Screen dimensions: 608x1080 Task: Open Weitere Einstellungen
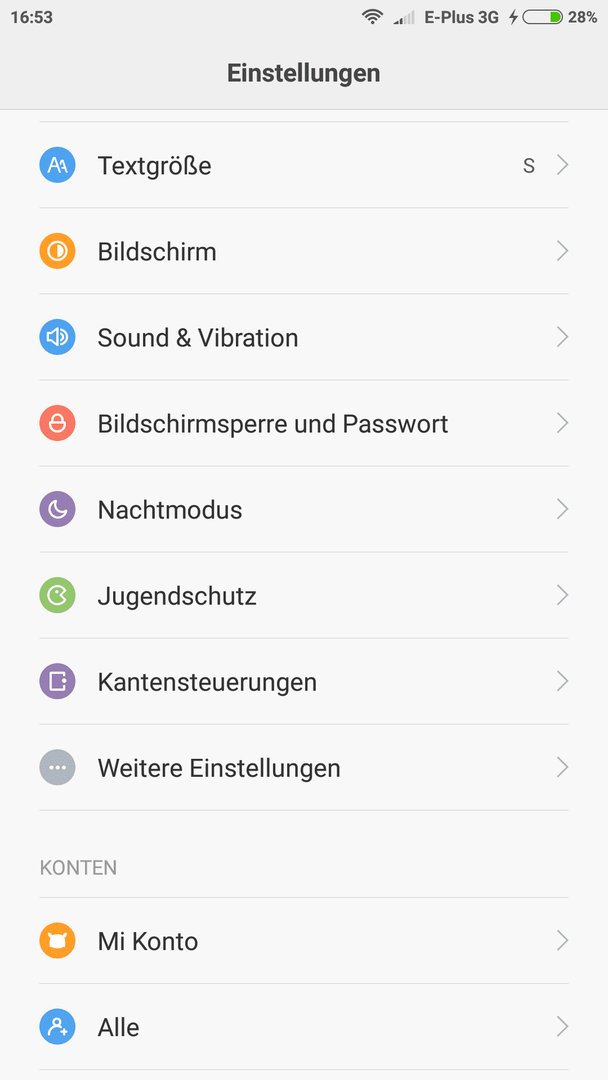click(304, 768)
